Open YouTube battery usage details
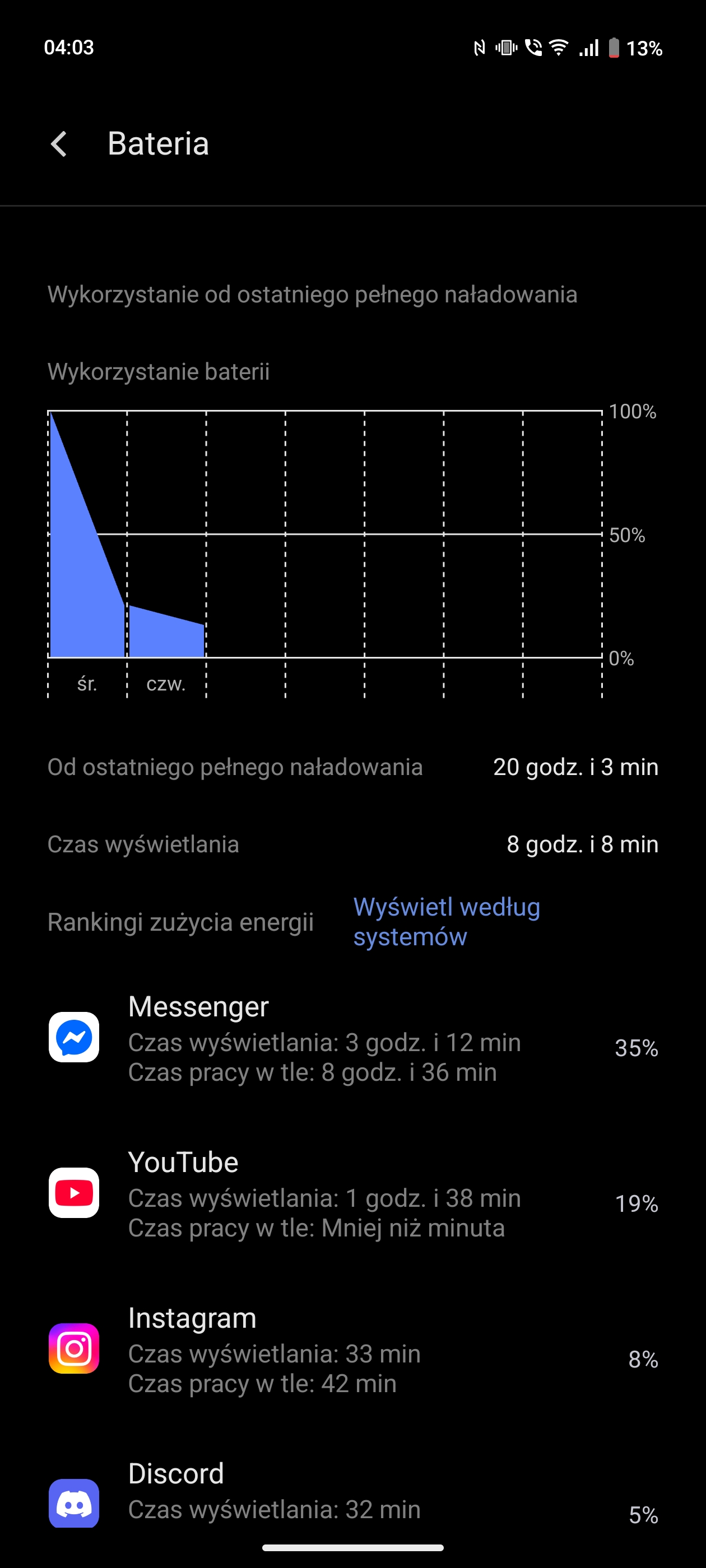The width and height of the screenshot is (706, 1568). pos(354,1194)
